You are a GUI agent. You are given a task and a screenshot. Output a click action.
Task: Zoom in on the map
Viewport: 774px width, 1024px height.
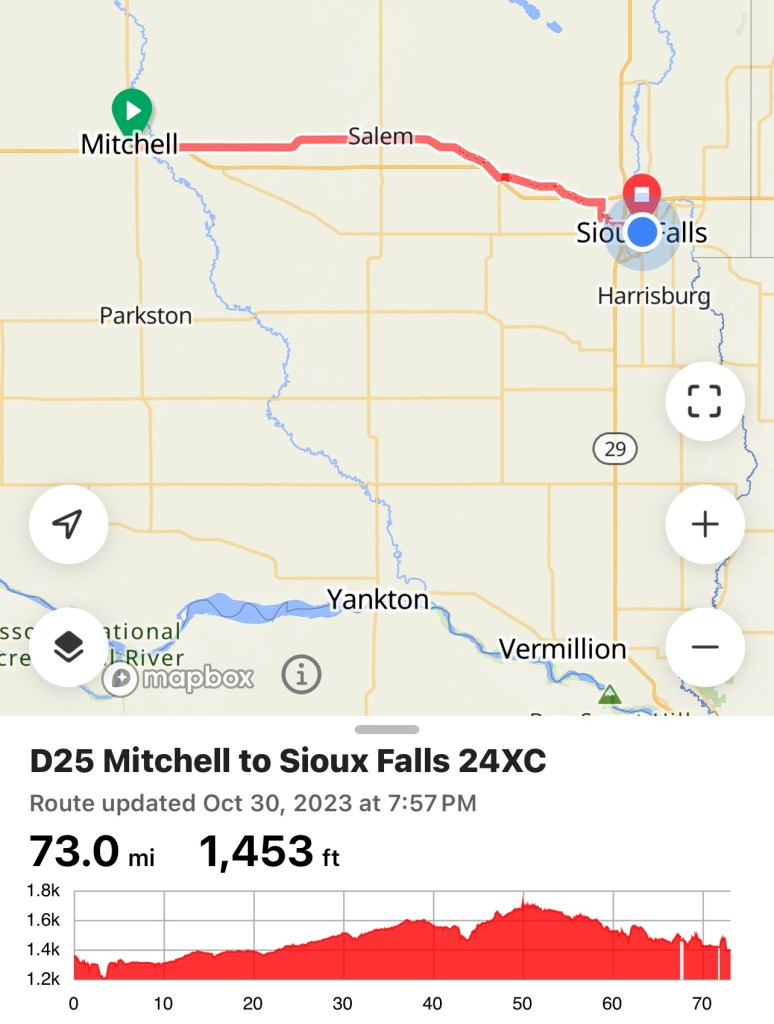pos(705,524)
